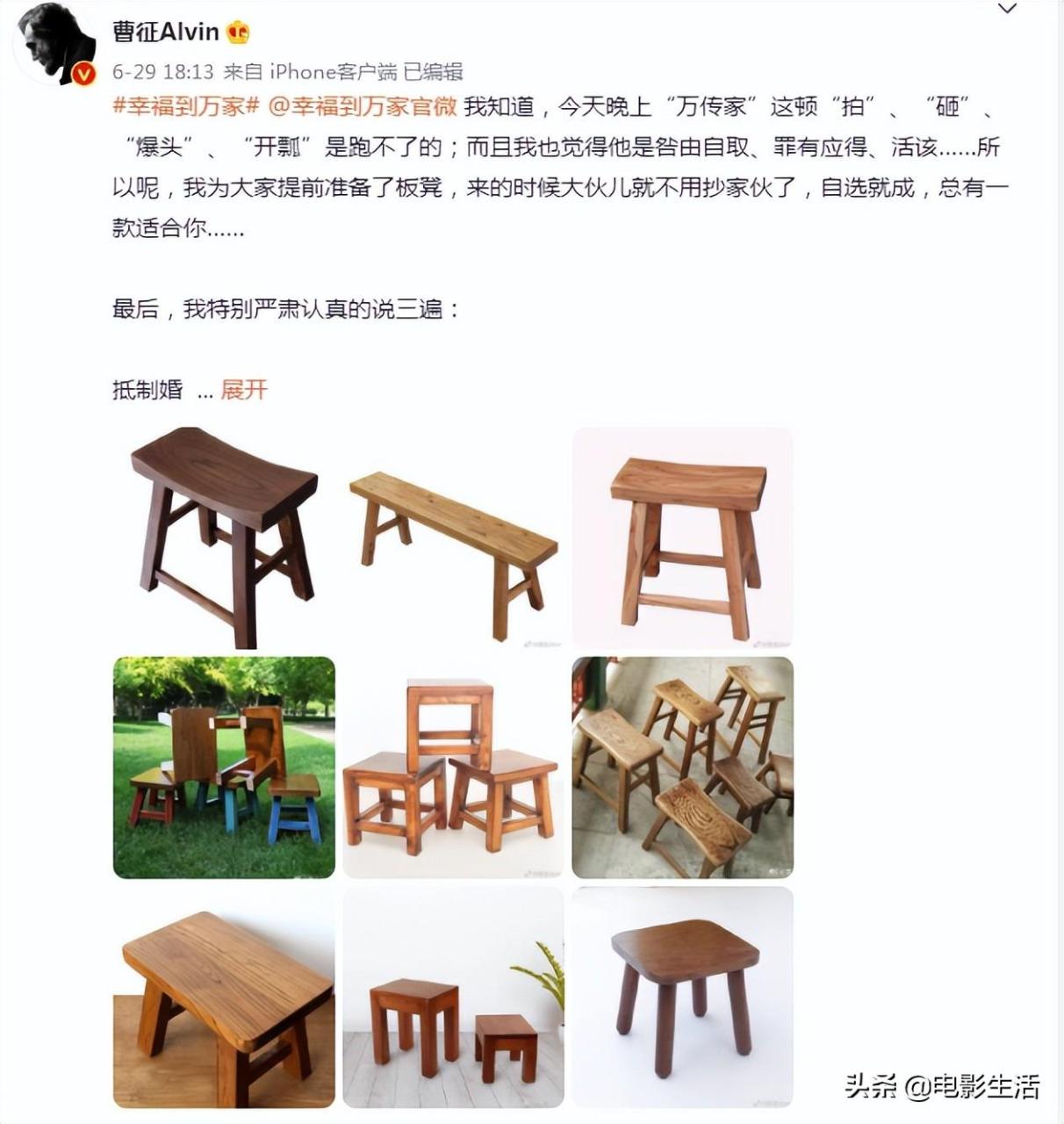The width and height of the screenshot is (1064, 1124).
Task: Open the round-leg square stool photo
Action: coord(682,997)
